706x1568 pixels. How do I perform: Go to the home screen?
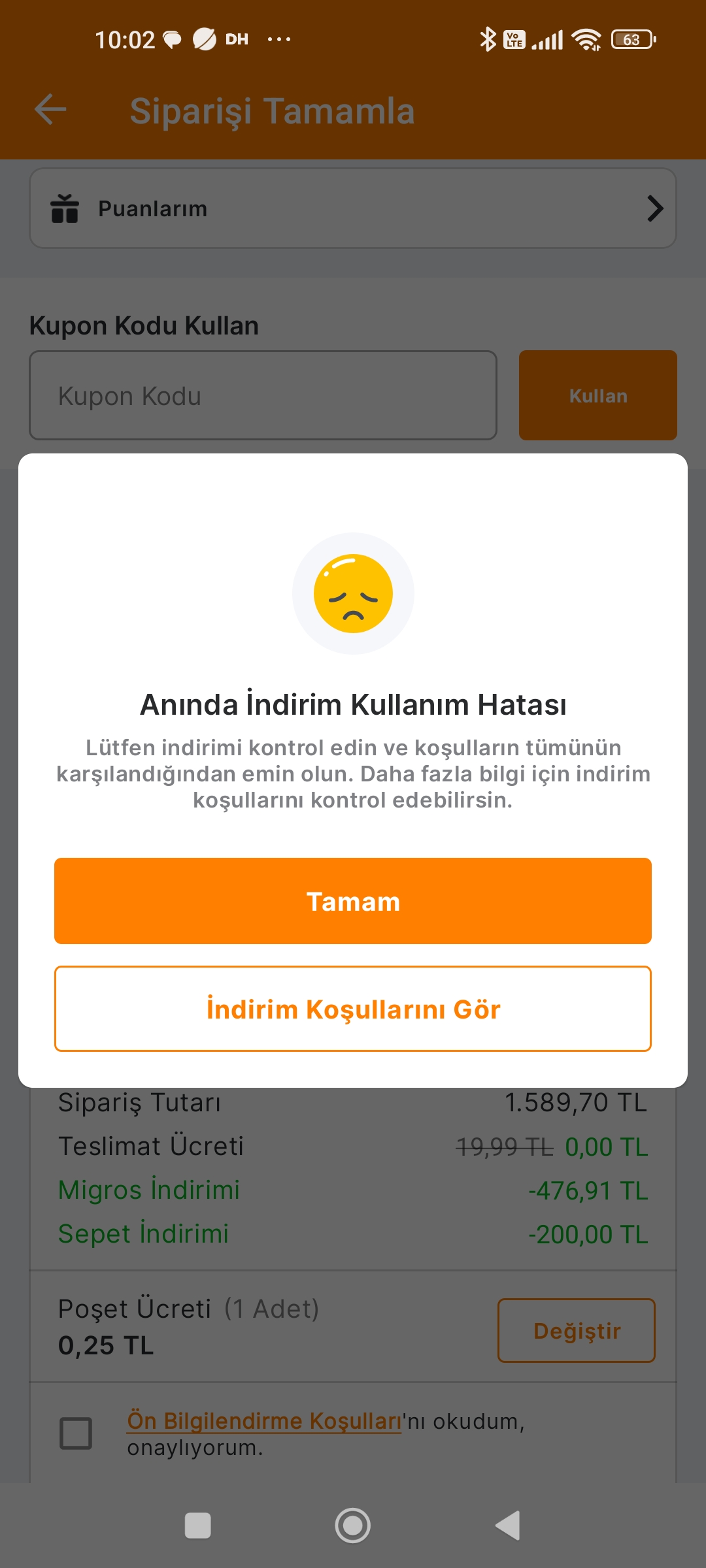click(353, 1526)
